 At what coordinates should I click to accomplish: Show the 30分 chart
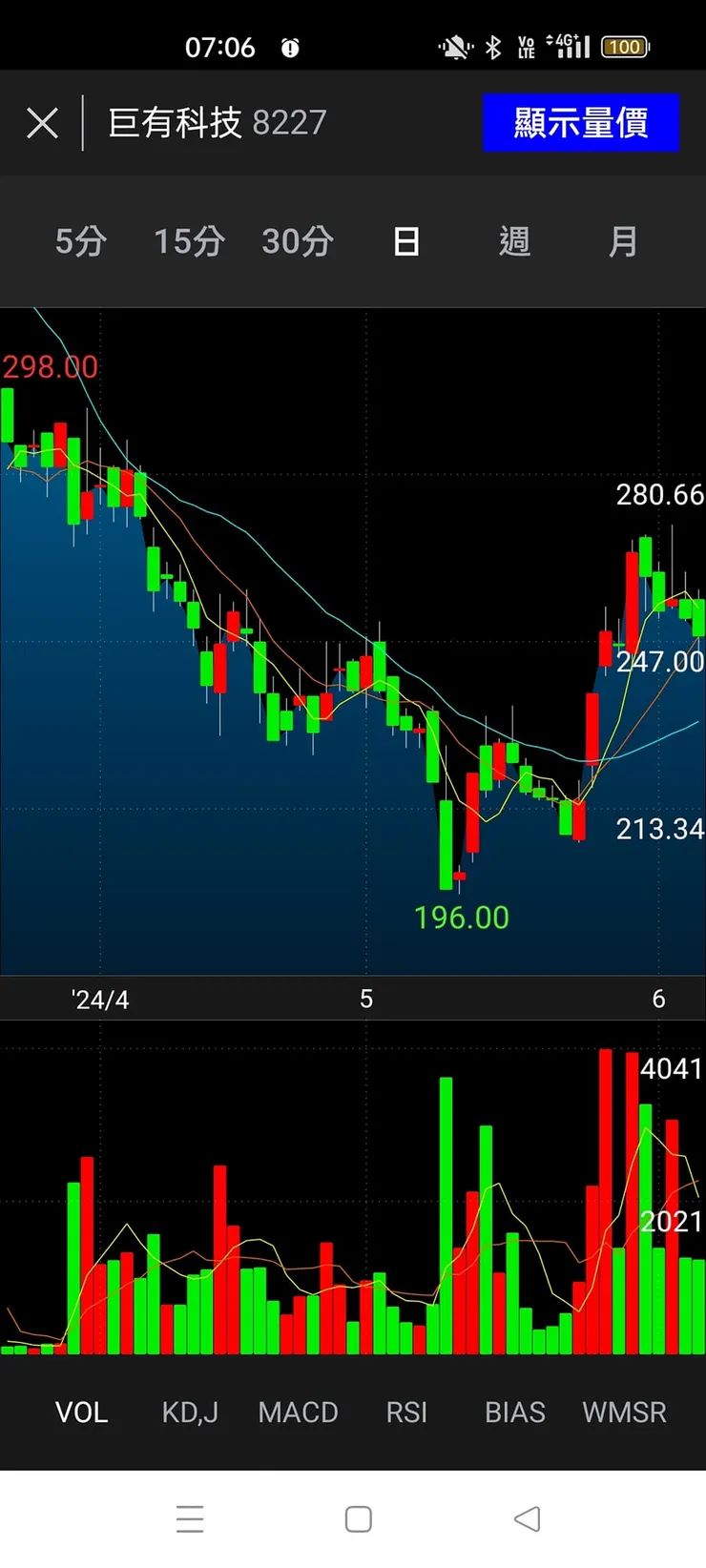pos(298,241)
